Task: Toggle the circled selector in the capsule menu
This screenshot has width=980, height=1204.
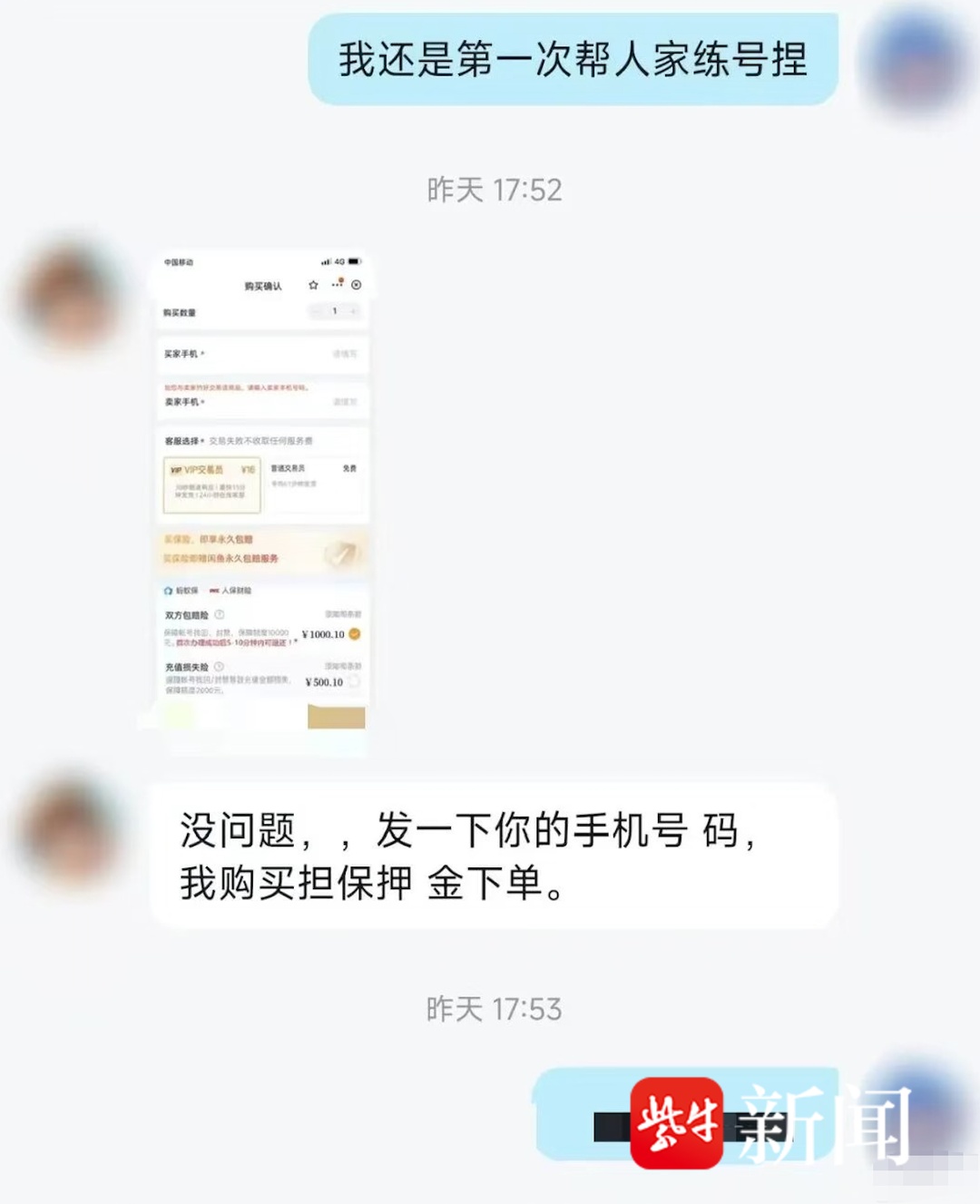Action: click(x=356, y=284)
